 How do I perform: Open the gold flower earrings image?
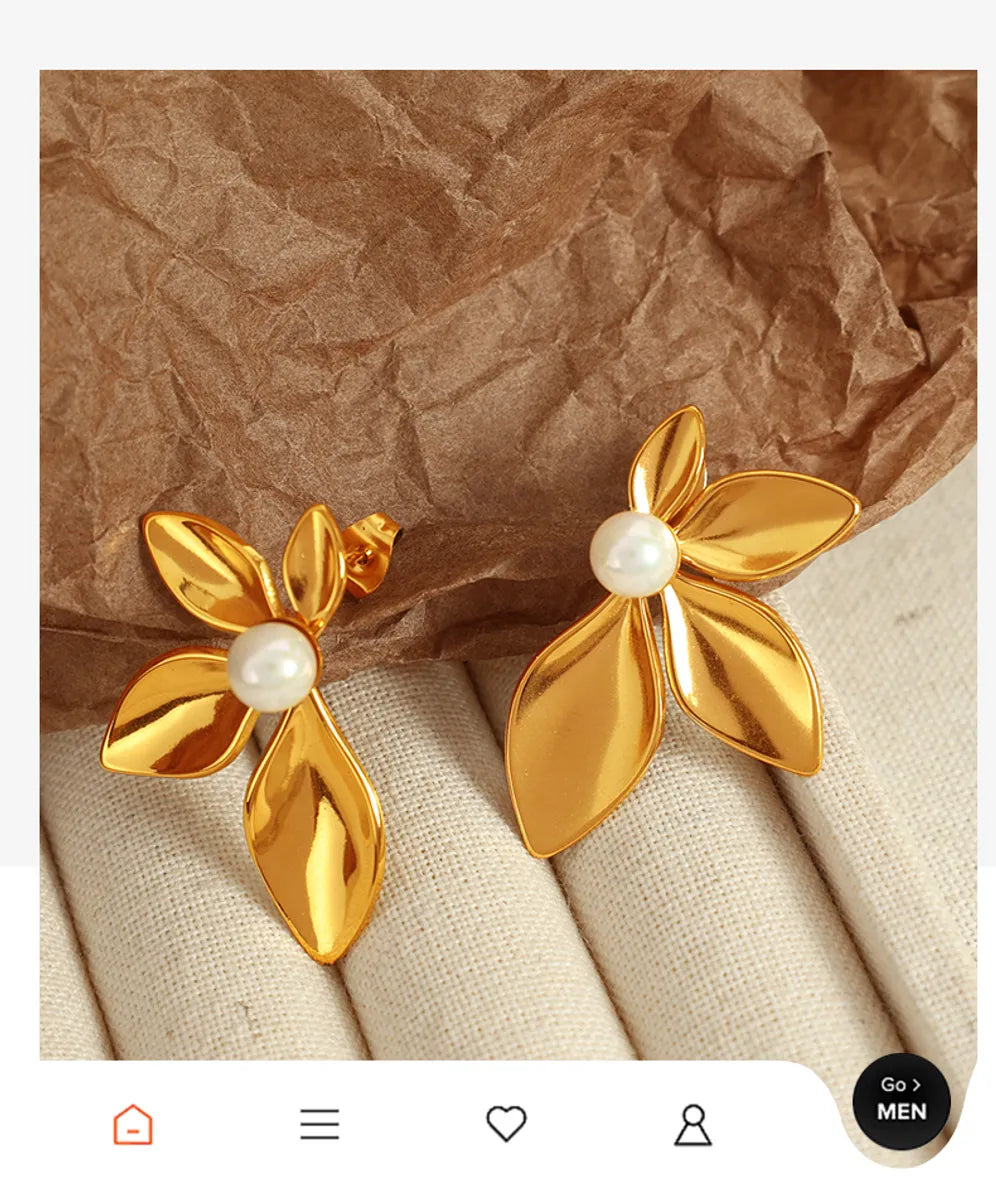click(508, 565)
